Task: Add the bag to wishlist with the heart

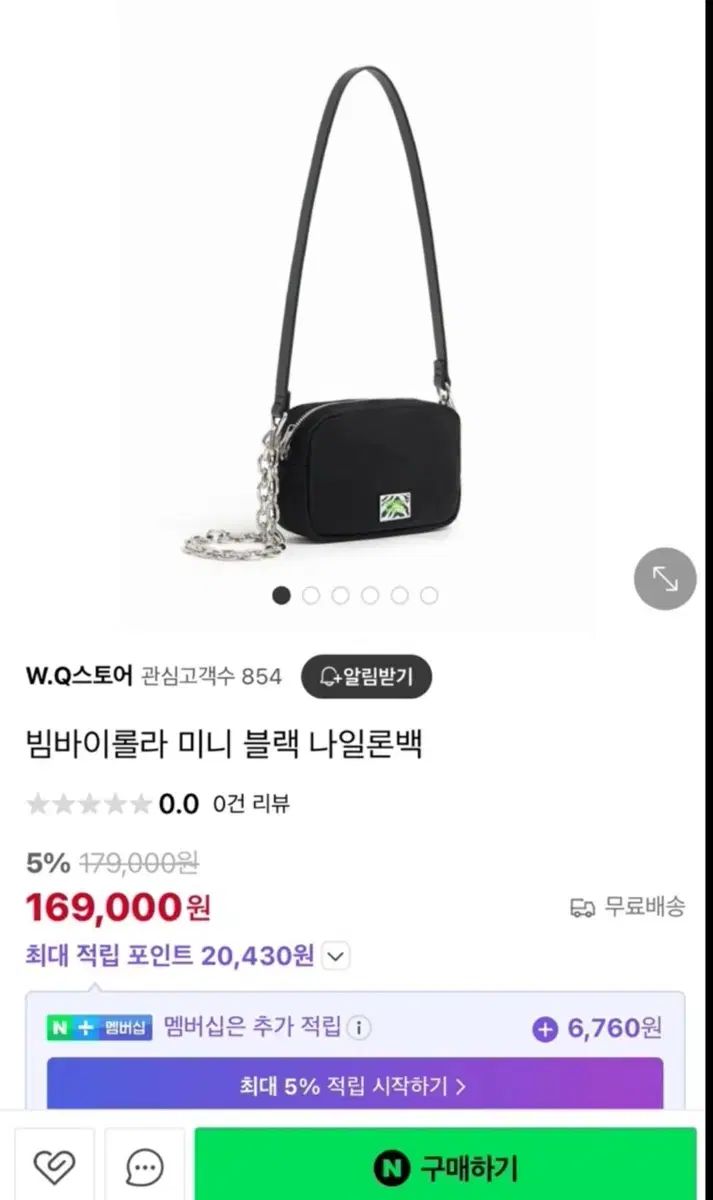Action: 54,1166
